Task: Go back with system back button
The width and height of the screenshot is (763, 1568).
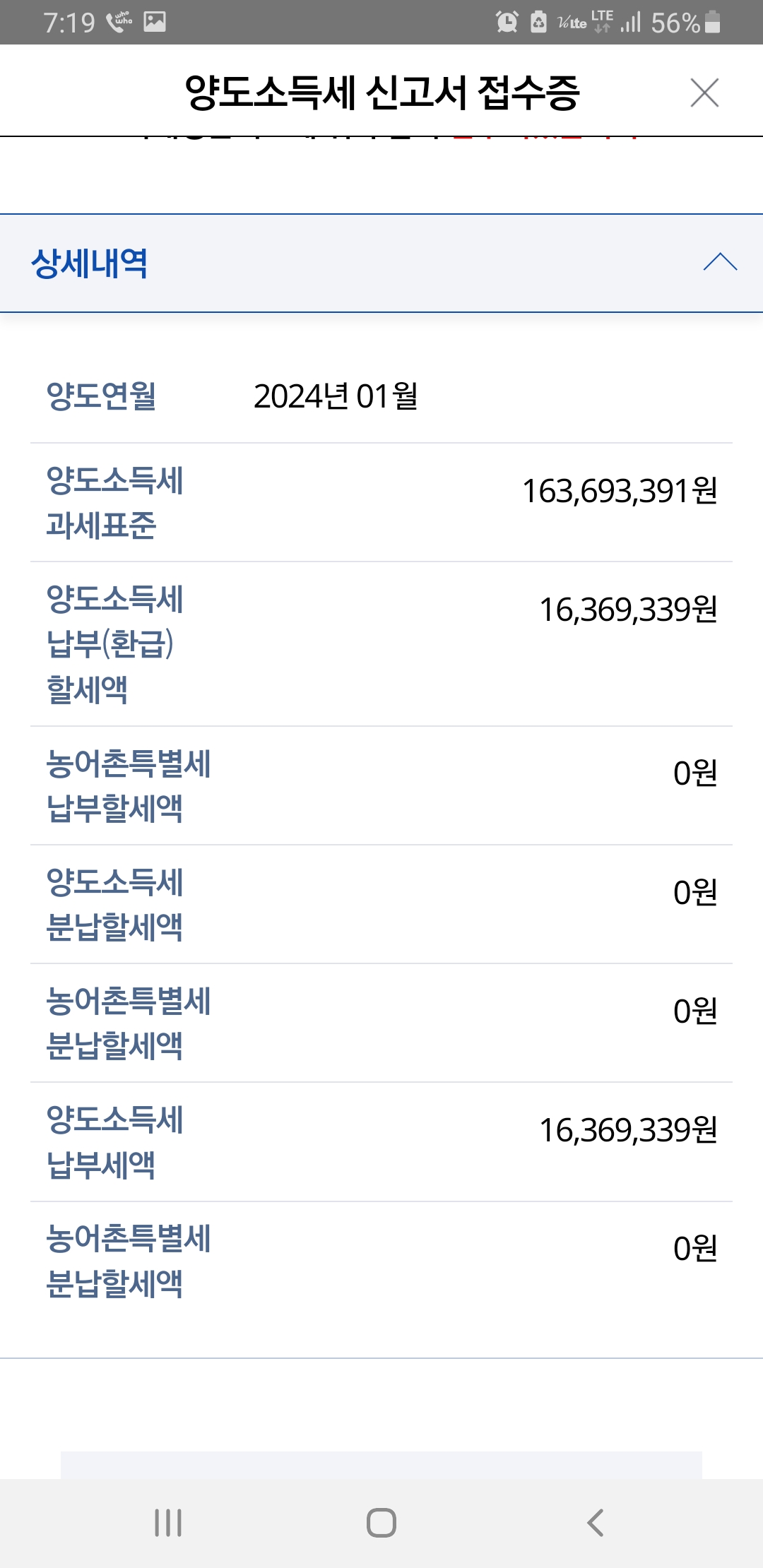Action: (x=595, y=1523)
